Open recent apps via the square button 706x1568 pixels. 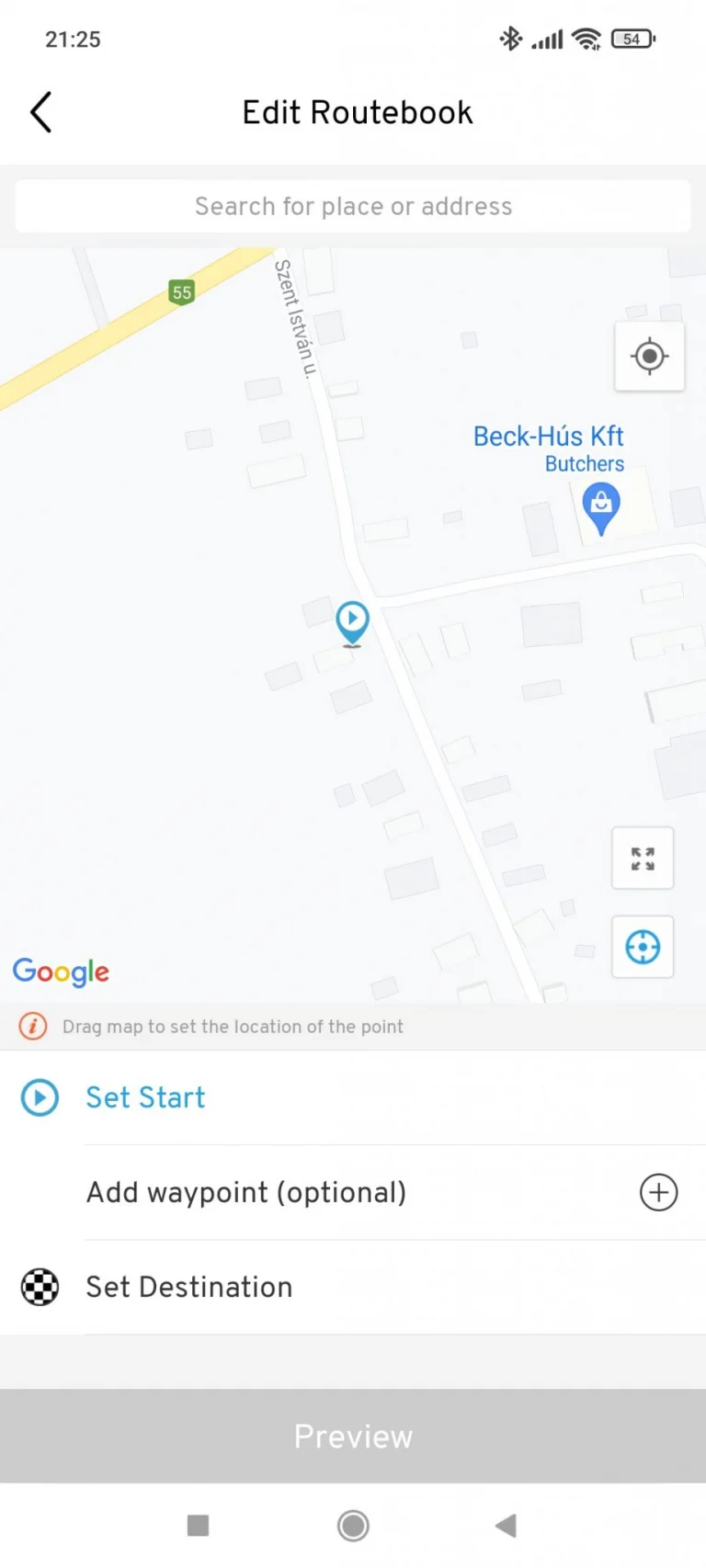[x=198, y=1526]
